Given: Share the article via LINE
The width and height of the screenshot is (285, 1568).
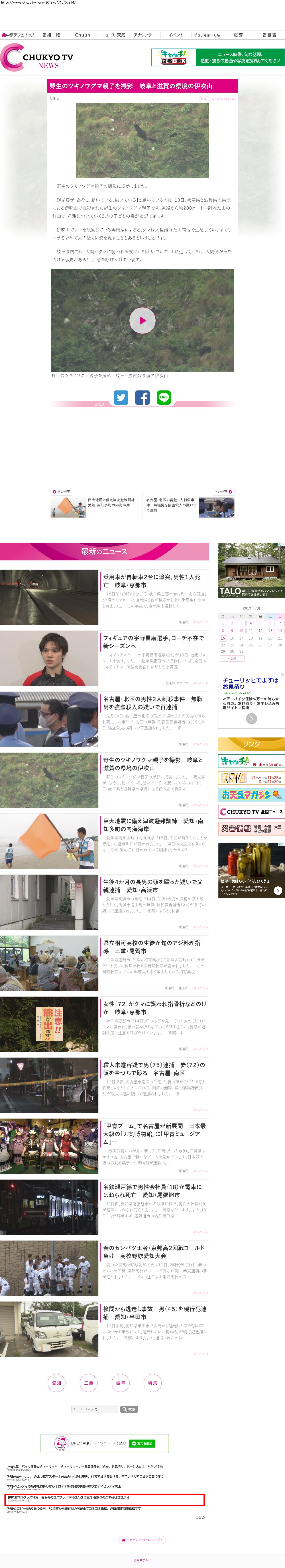Looking at the screenshot, I should pos(163,398).
